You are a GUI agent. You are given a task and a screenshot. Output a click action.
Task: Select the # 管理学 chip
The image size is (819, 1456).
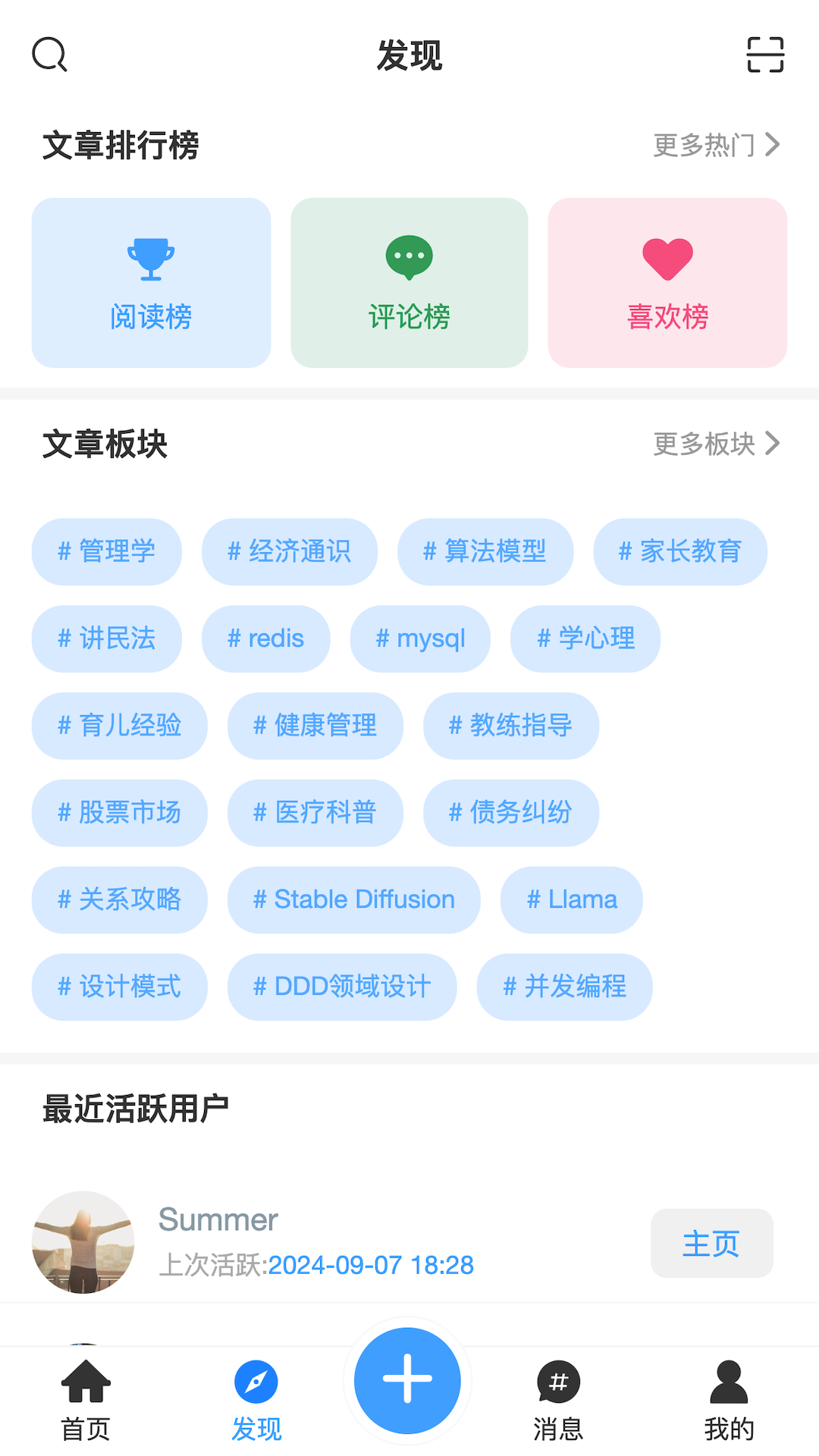[107, 551]
